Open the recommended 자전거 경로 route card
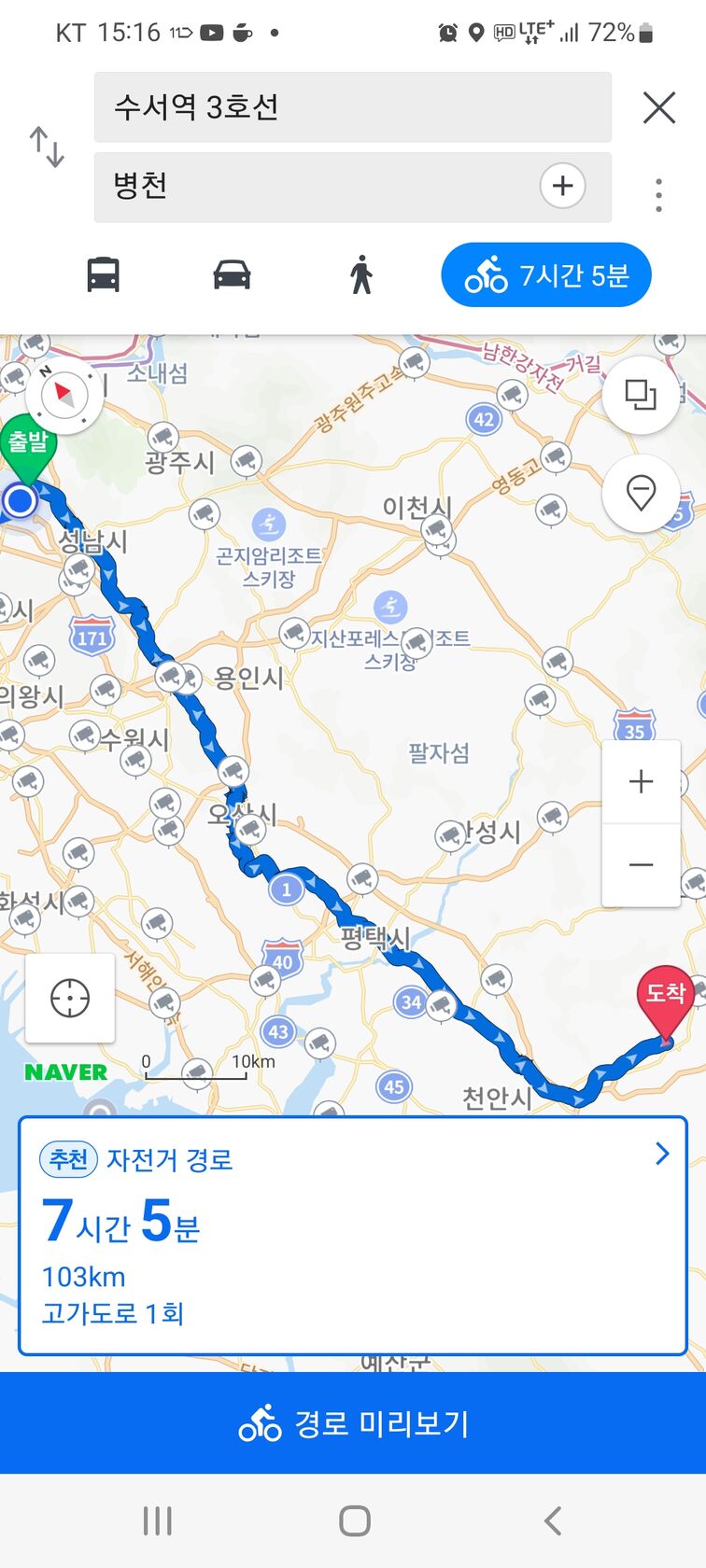 353,1235
